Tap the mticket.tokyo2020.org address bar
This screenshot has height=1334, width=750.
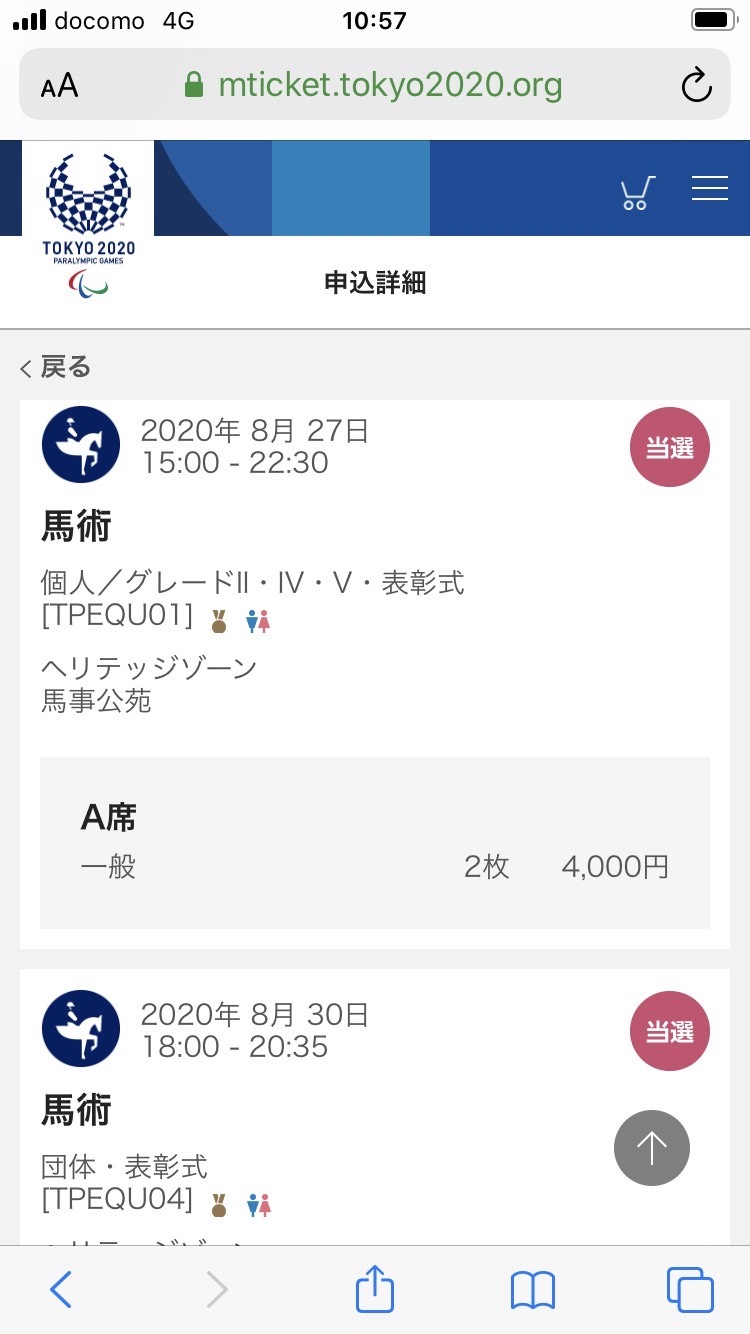pyautogui.click(x=375, y=85)
